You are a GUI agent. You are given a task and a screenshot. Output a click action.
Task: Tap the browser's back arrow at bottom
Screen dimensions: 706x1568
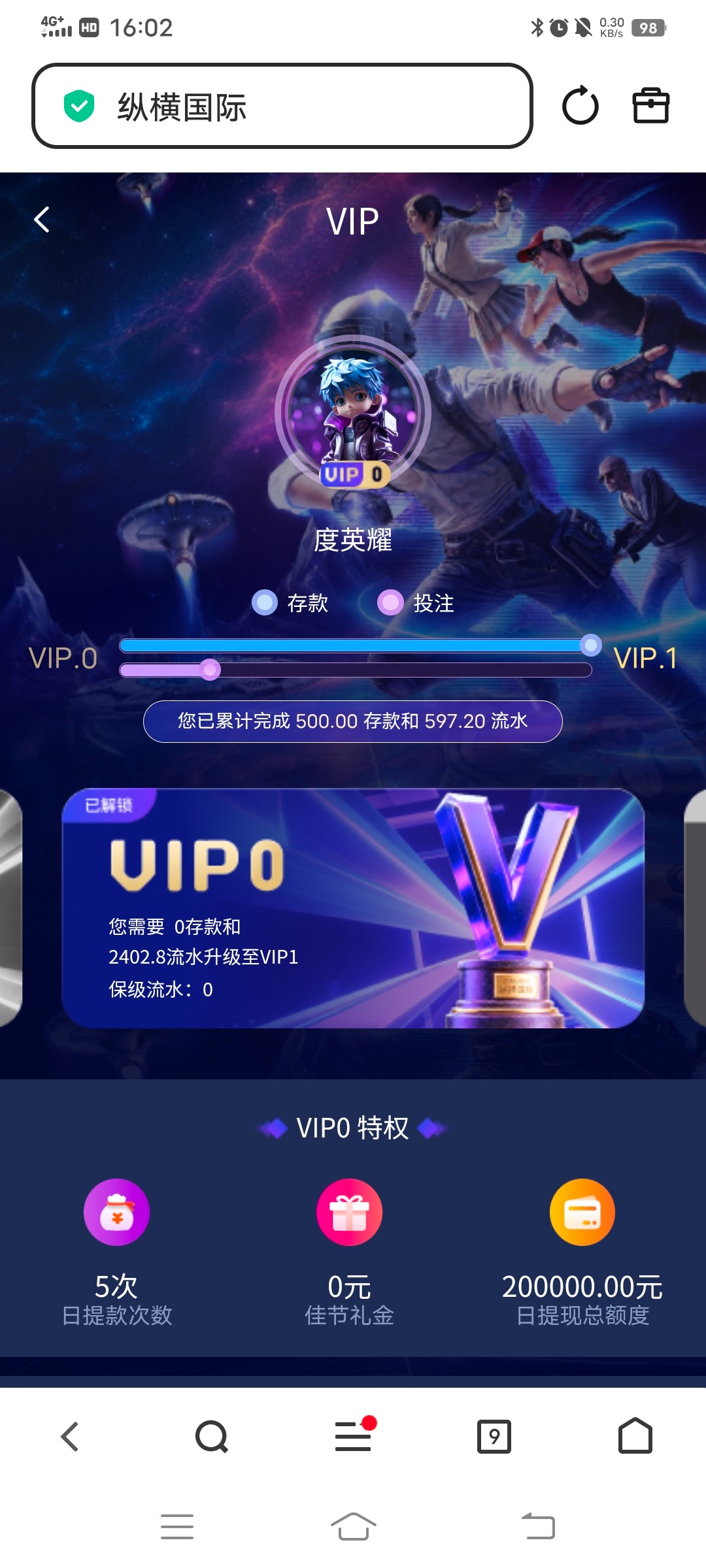(x=70, y=1437)
